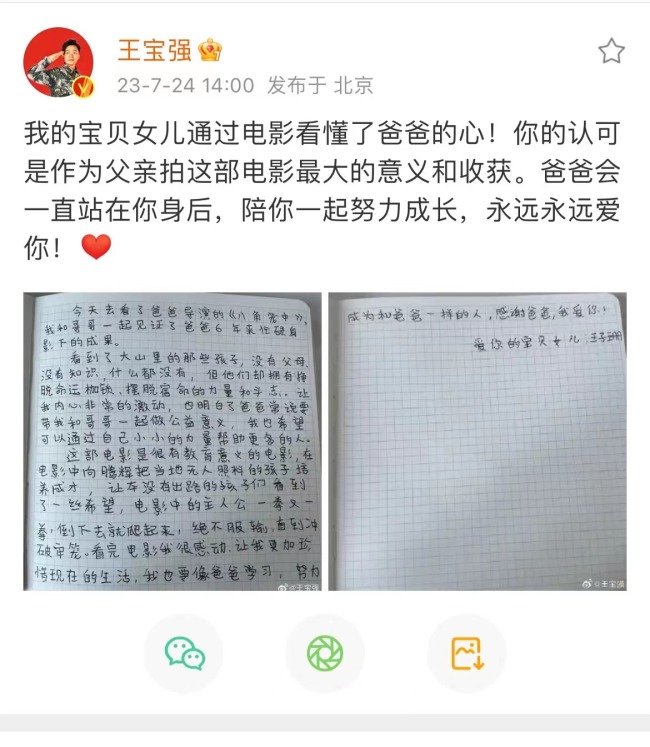650x747 pixels.
Task: Open 王宝强's profile avatar
Action: pos(59,63)
